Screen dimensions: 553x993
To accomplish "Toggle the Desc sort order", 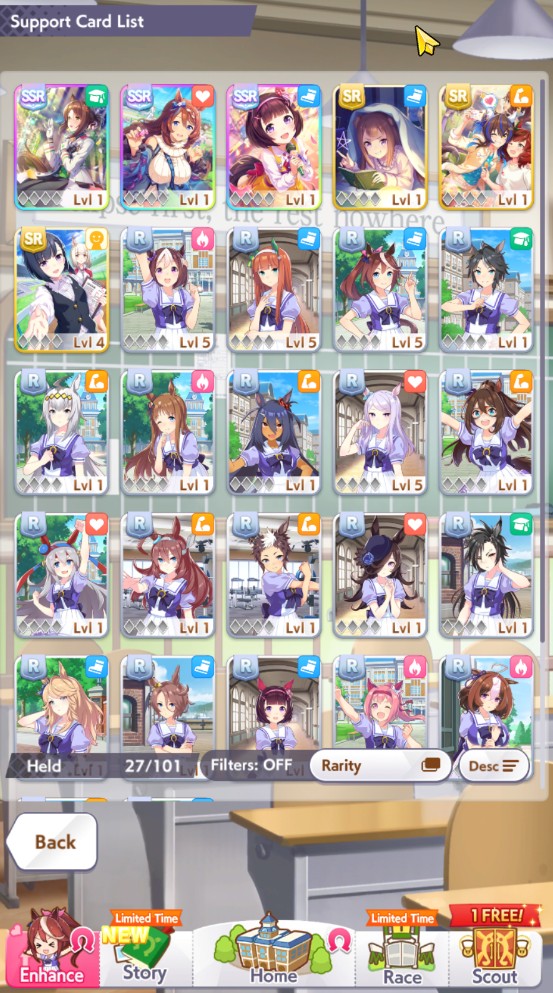I will 494,766.
